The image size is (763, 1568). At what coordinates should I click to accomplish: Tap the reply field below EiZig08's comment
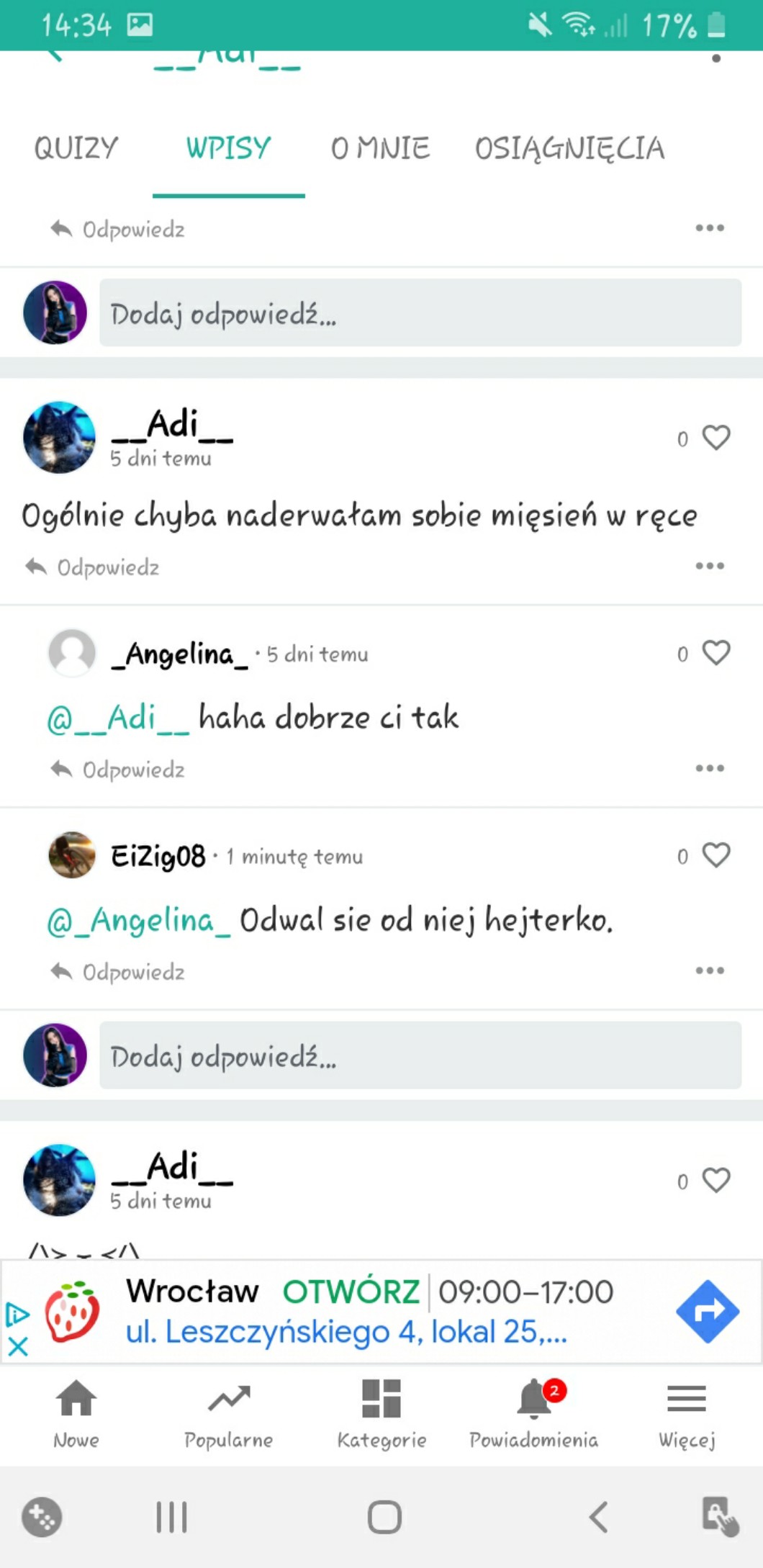click(420, 1055)
